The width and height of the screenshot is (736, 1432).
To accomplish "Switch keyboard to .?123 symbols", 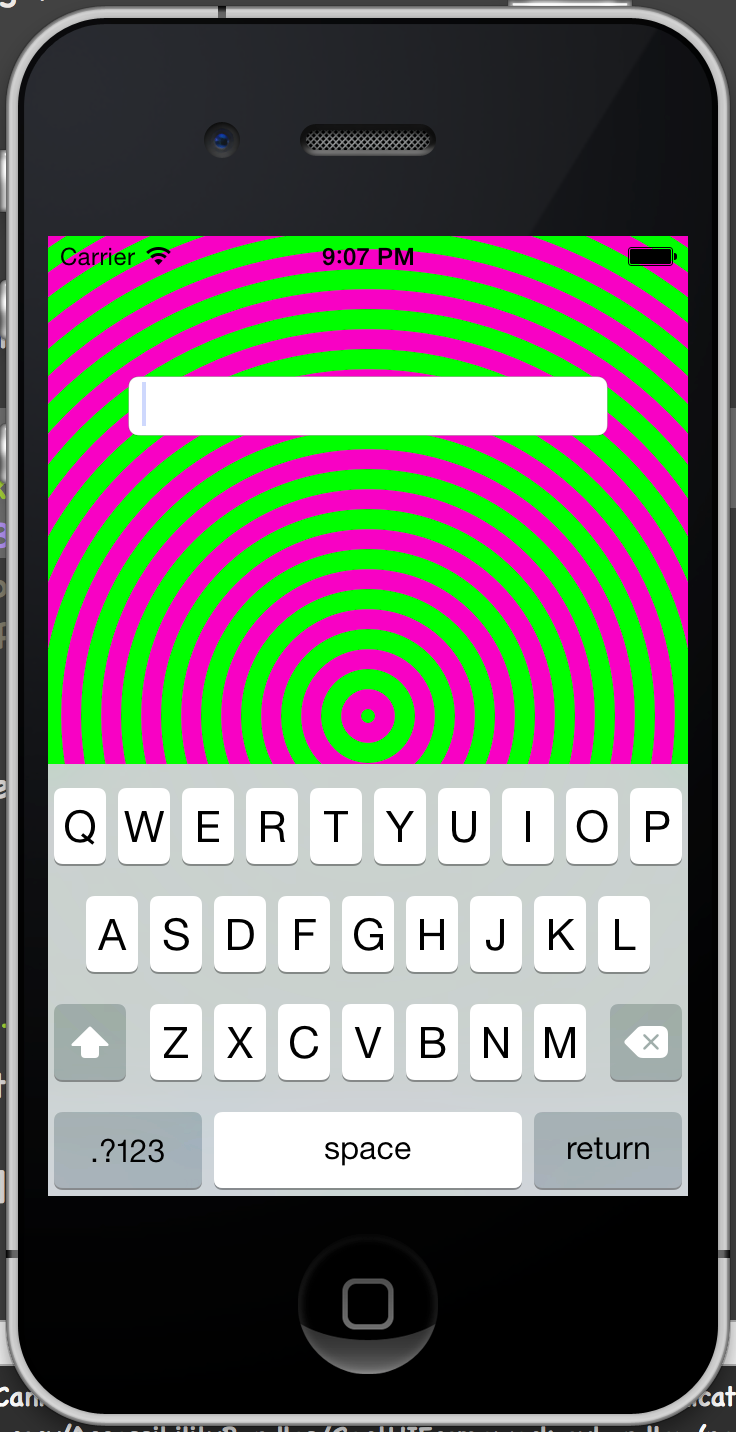I will tap(128, 1150).
